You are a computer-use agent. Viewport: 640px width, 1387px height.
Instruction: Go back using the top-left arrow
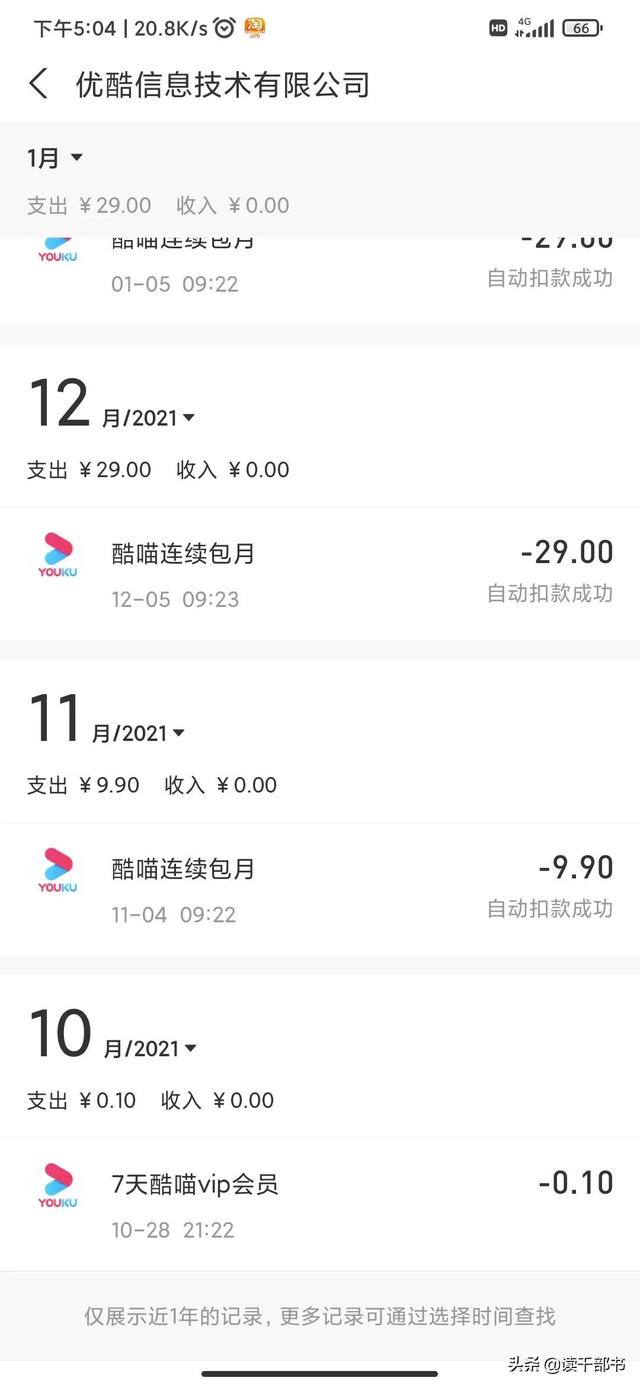coord(39,84)
